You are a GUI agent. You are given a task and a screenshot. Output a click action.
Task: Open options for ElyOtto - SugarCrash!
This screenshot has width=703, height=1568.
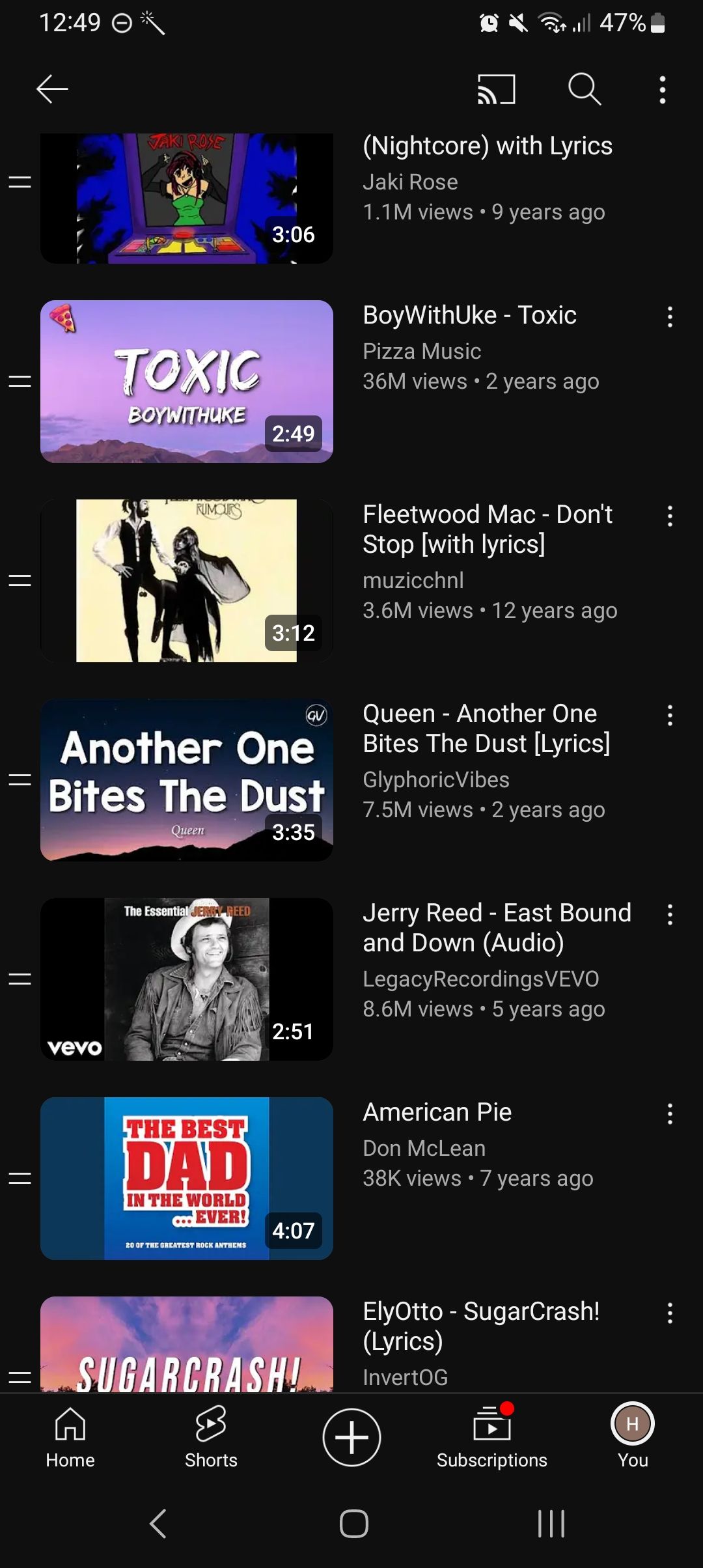pos(669,1313)
